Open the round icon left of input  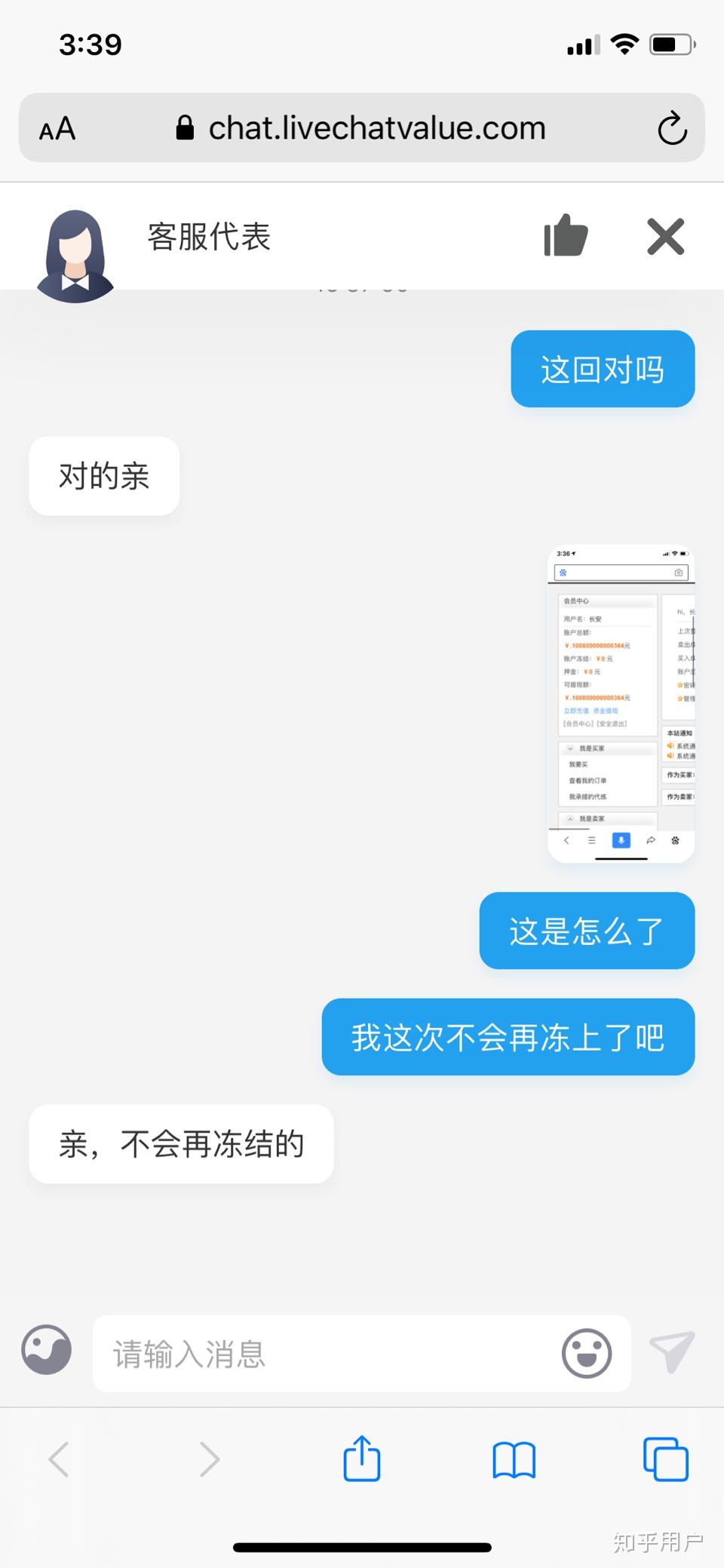pyautogui.click(x=47, y=1350)
